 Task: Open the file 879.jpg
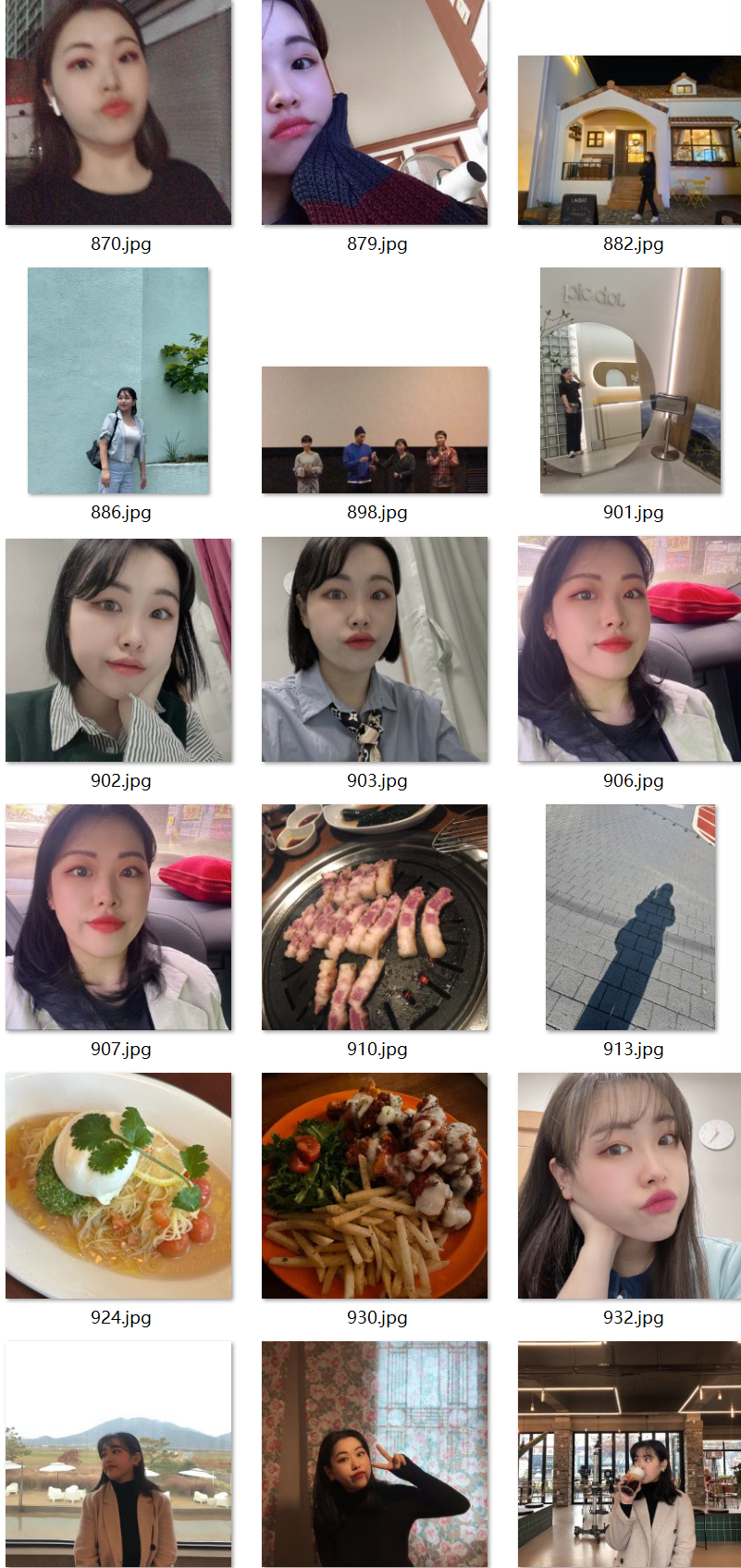pos(375,112)
